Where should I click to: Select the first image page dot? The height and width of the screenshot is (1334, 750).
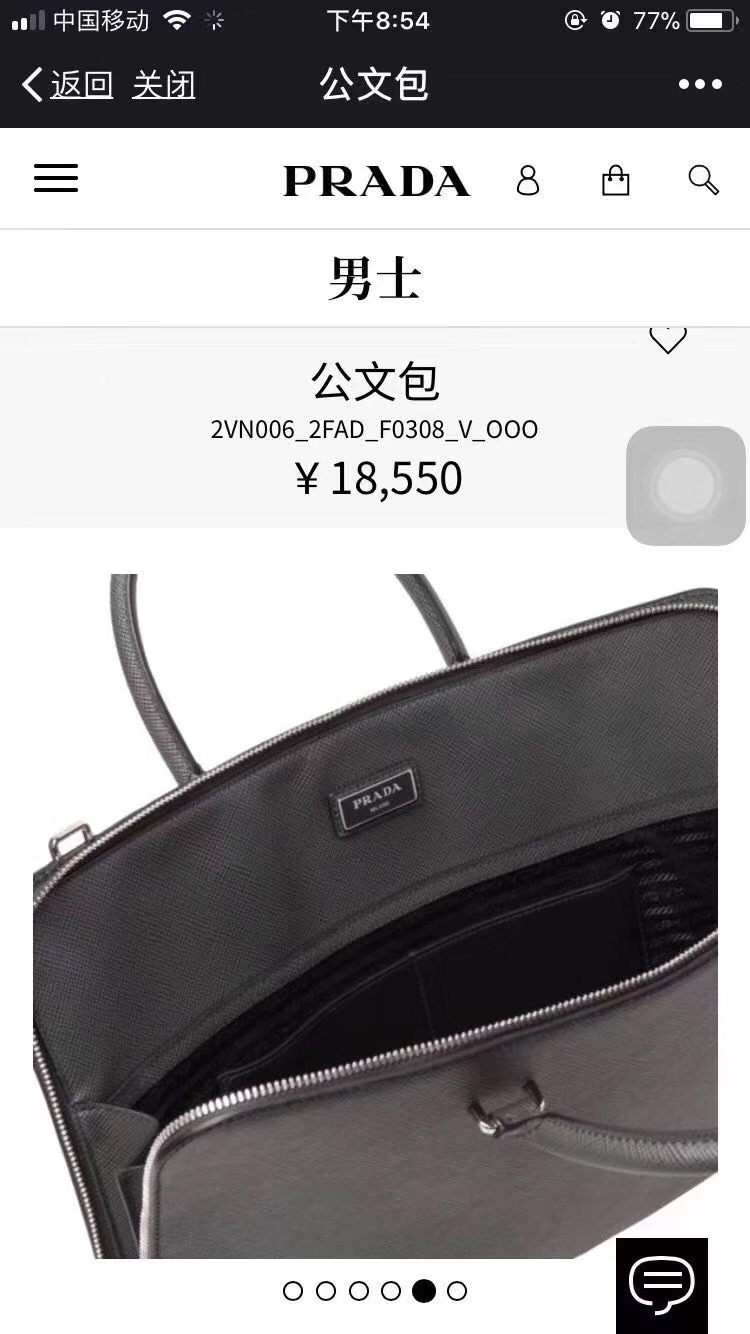pos(293,1291)
